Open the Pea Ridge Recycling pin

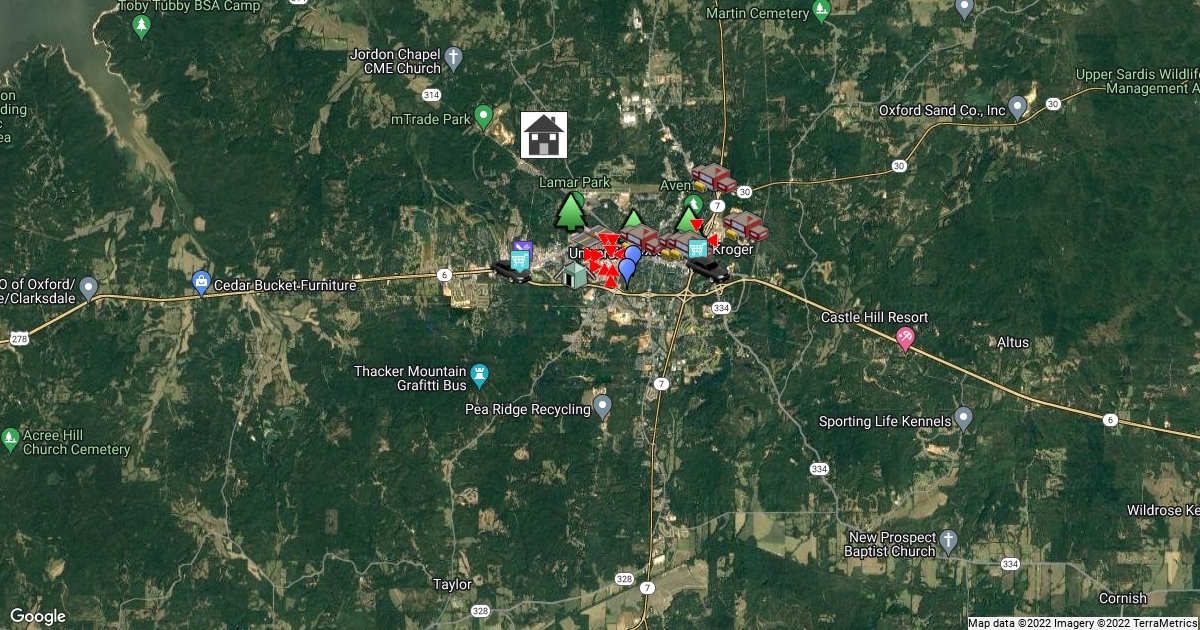602,406
